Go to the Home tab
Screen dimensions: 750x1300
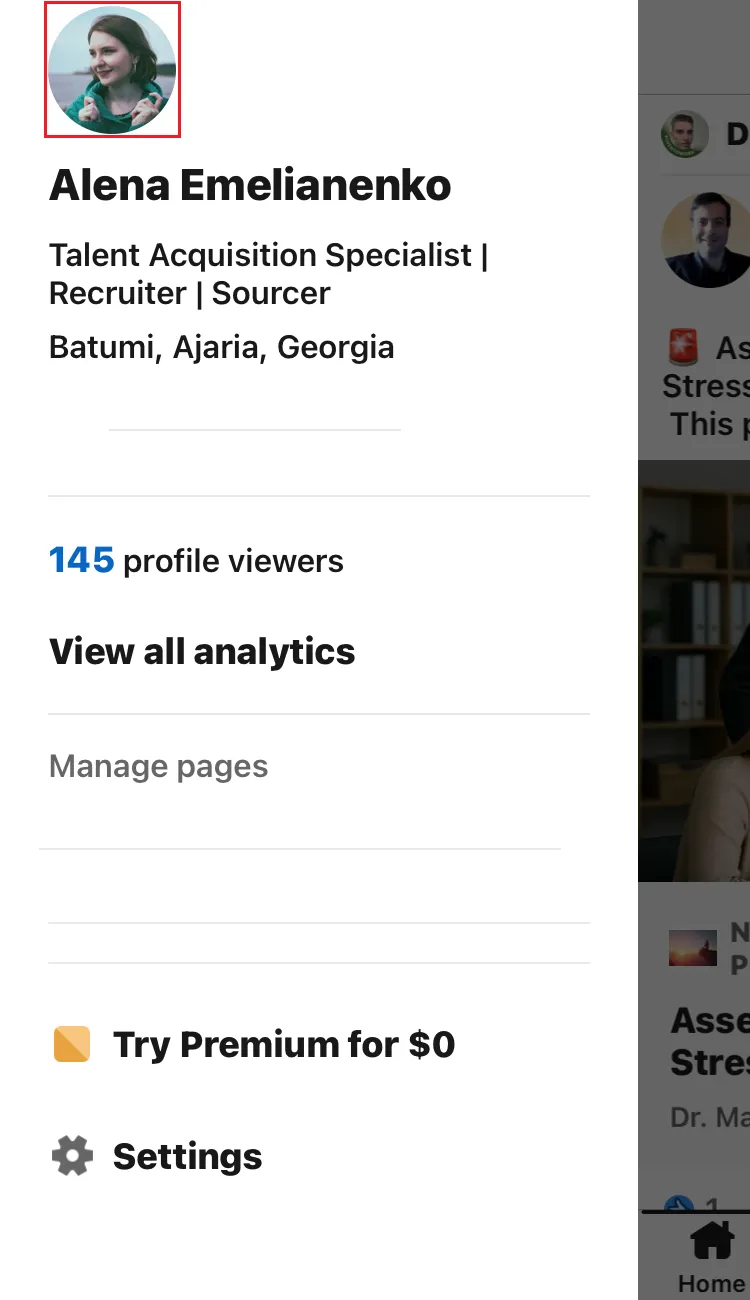(711, 1257)
